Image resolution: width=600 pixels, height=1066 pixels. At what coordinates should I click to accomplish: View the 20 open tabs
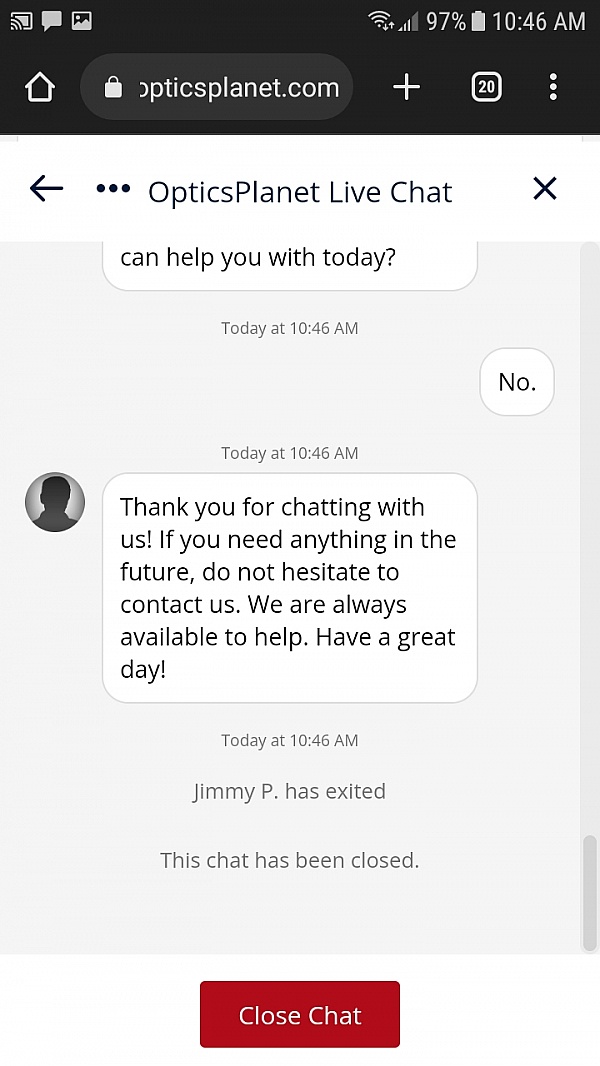[x=485, y=88]
